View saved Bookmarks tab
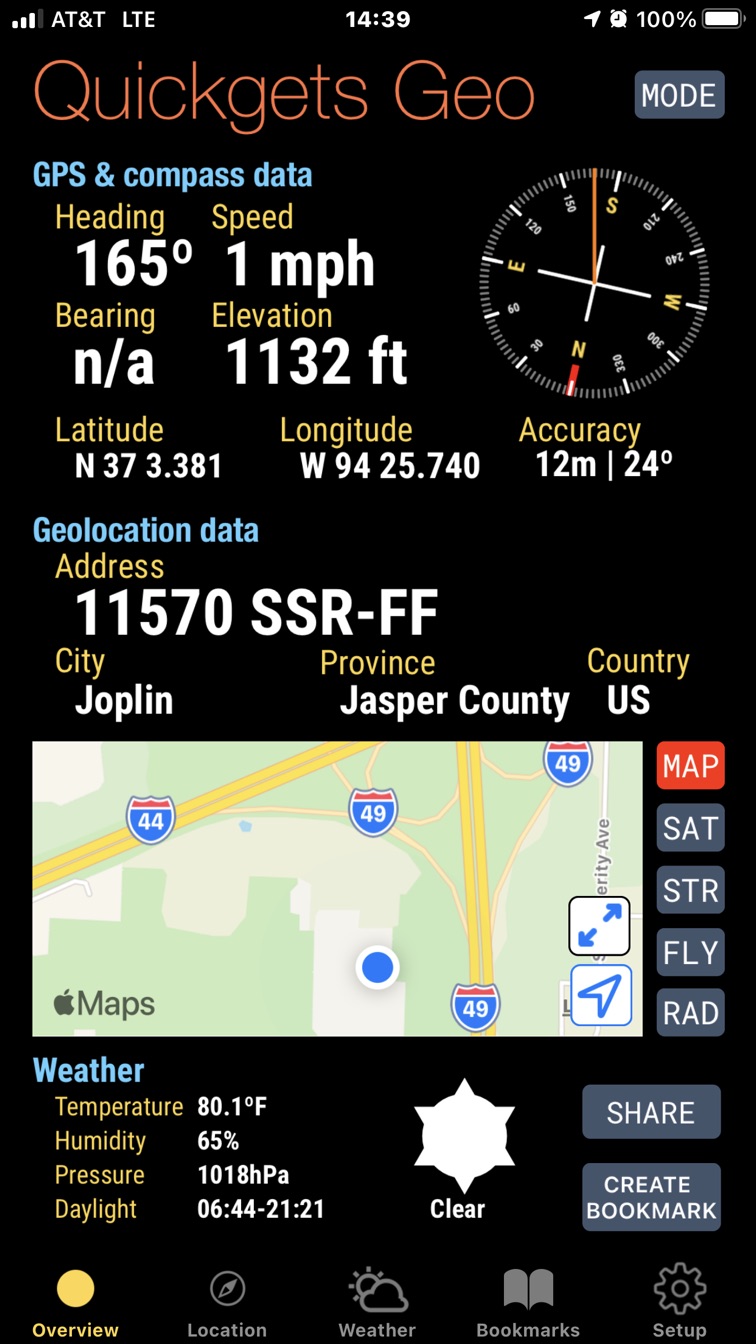 pos(528,1303)
